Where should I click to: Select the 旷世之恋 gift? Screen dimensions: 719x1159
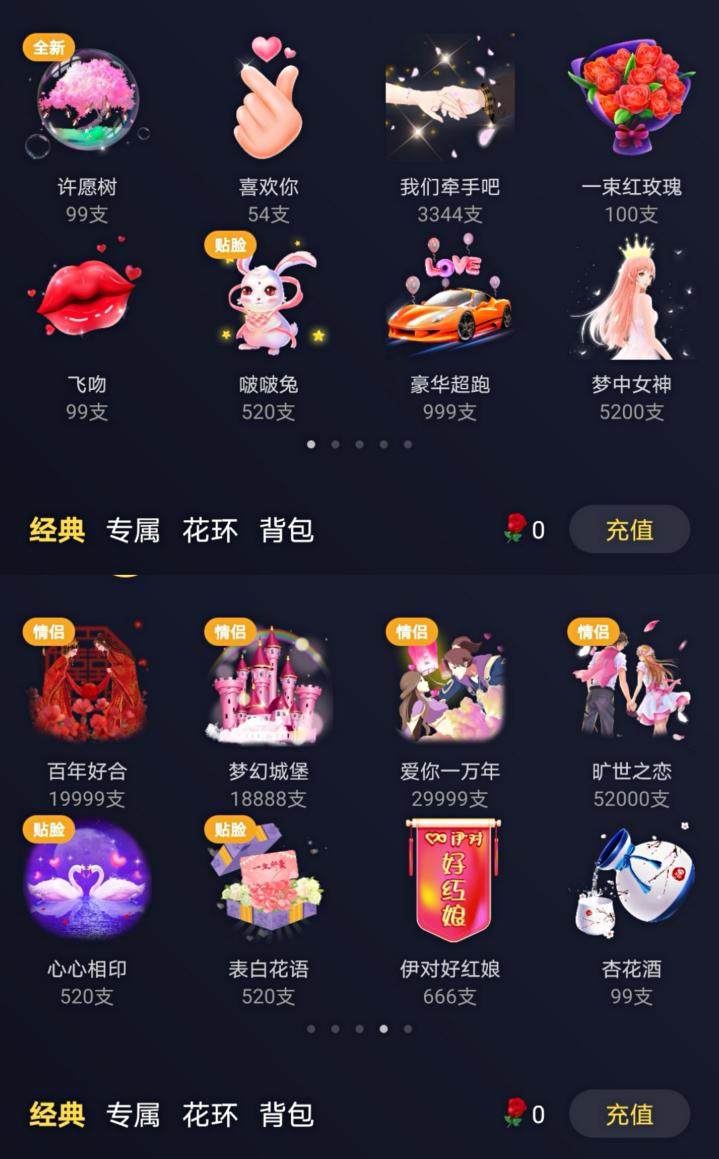click(631, 687)
